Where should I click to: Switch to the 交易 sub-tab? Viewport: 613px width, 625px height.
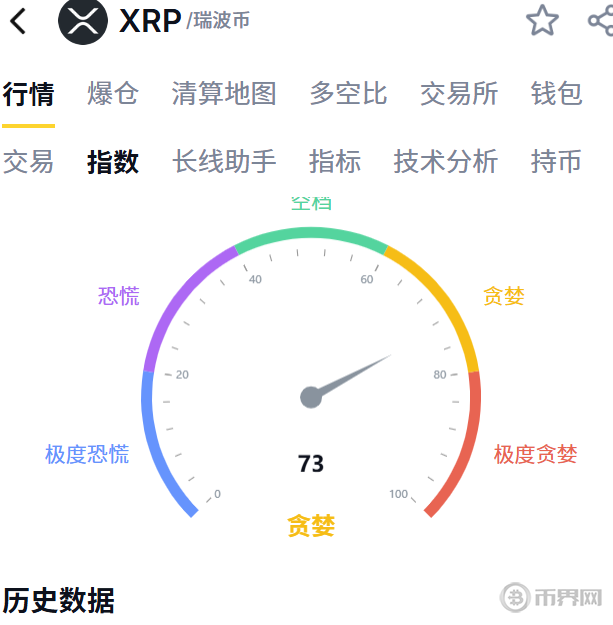[28, 162]
